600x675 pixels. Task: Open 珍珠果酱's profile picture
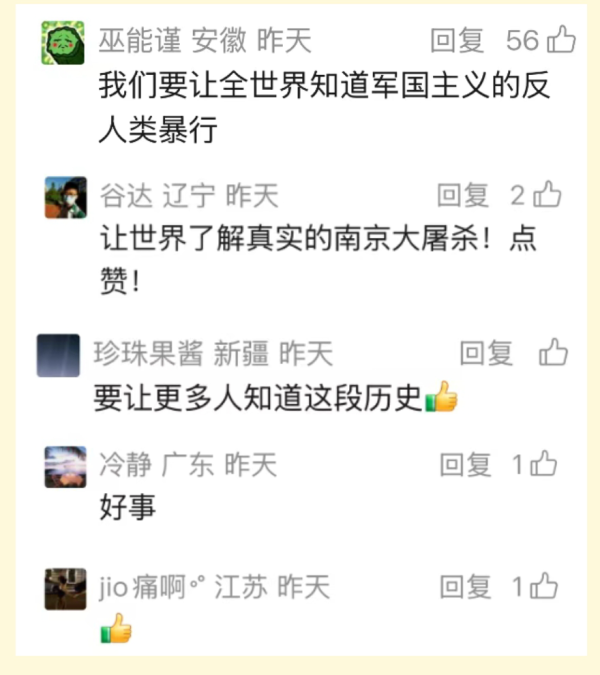(58, 355)
